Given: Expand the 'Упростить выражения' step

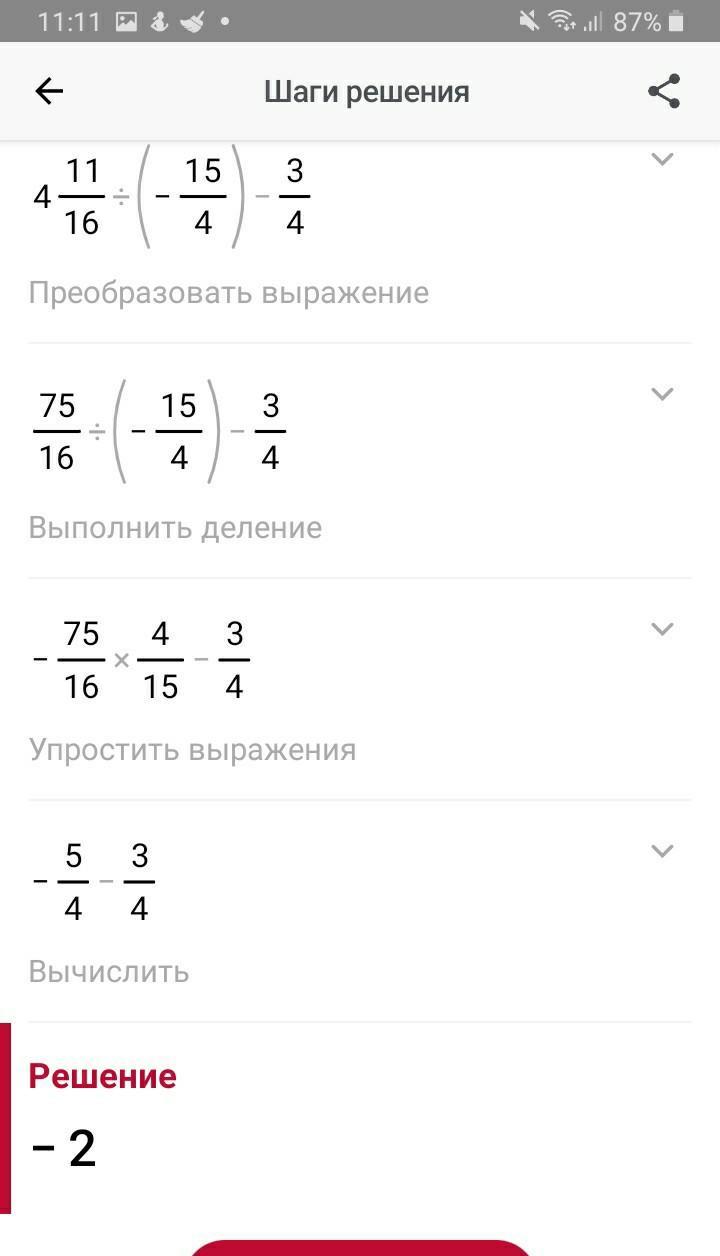Looking at the screenshot, I should coord(662,629).
